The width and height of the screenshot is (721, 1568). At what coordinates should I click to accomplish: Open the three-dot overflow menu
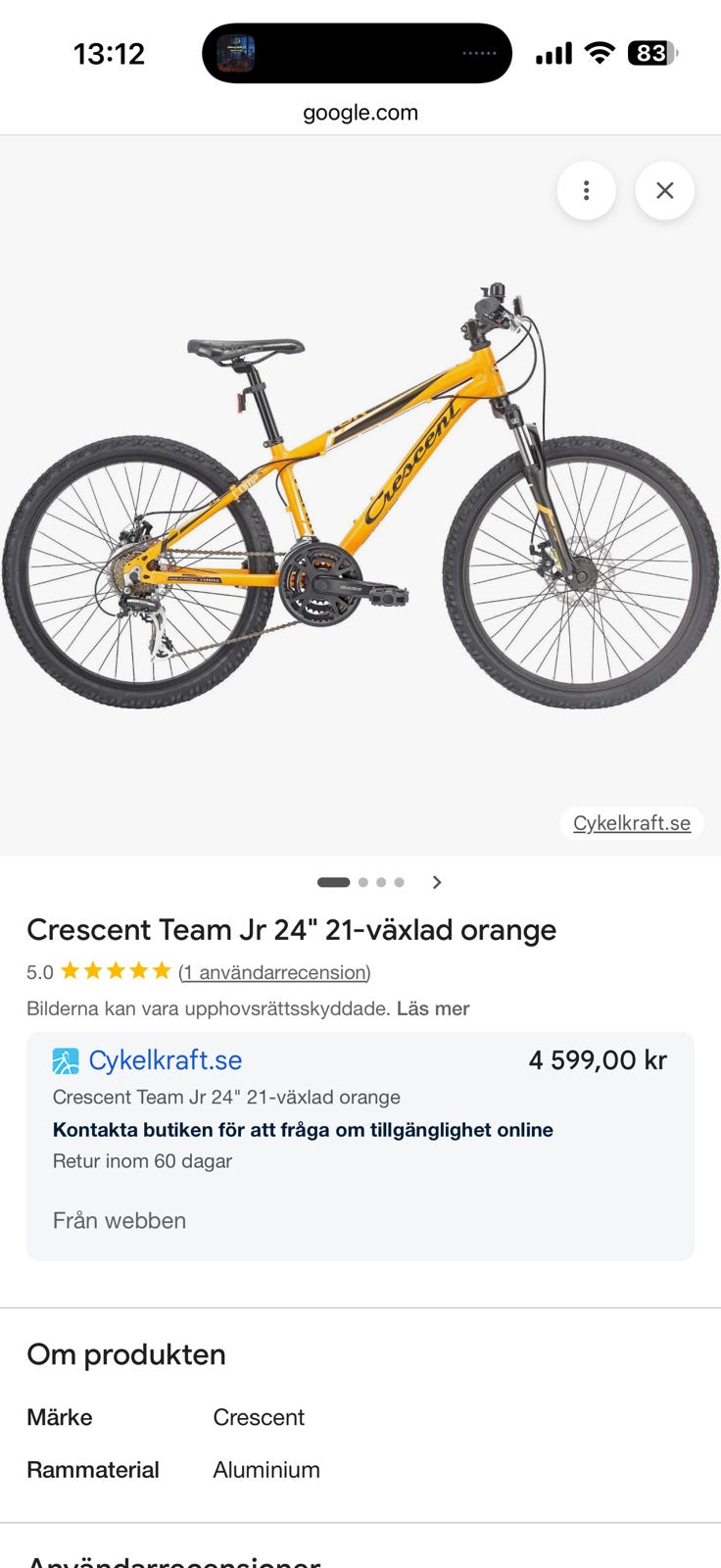586,190
